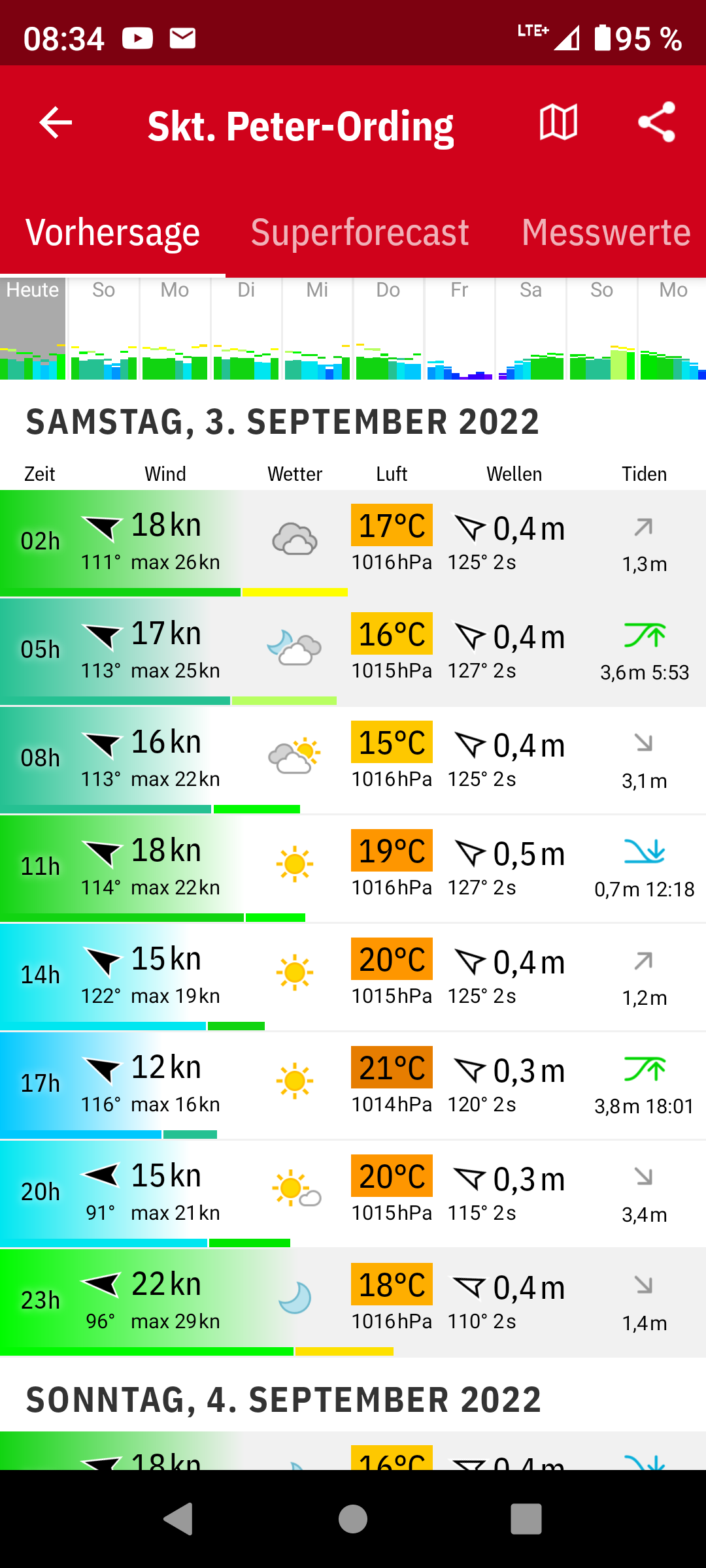Jump to Do in the day strip
Screen dimensions: 706x1568
click(388, 329)
